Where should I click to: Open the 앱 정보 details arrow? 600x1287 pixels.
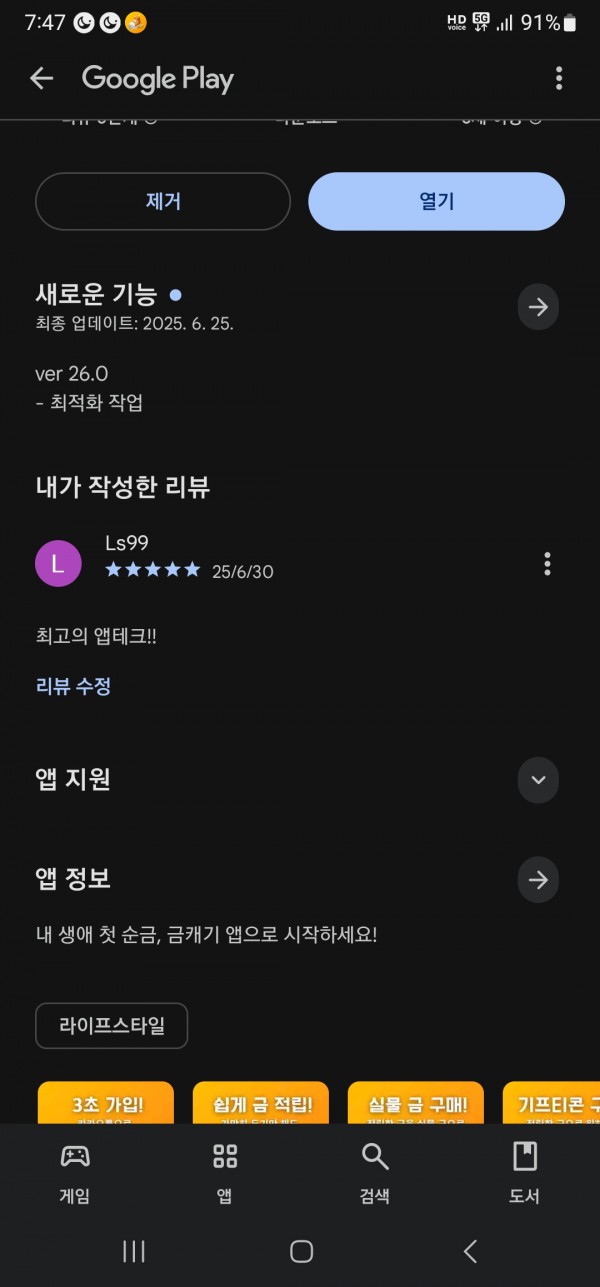538,880
